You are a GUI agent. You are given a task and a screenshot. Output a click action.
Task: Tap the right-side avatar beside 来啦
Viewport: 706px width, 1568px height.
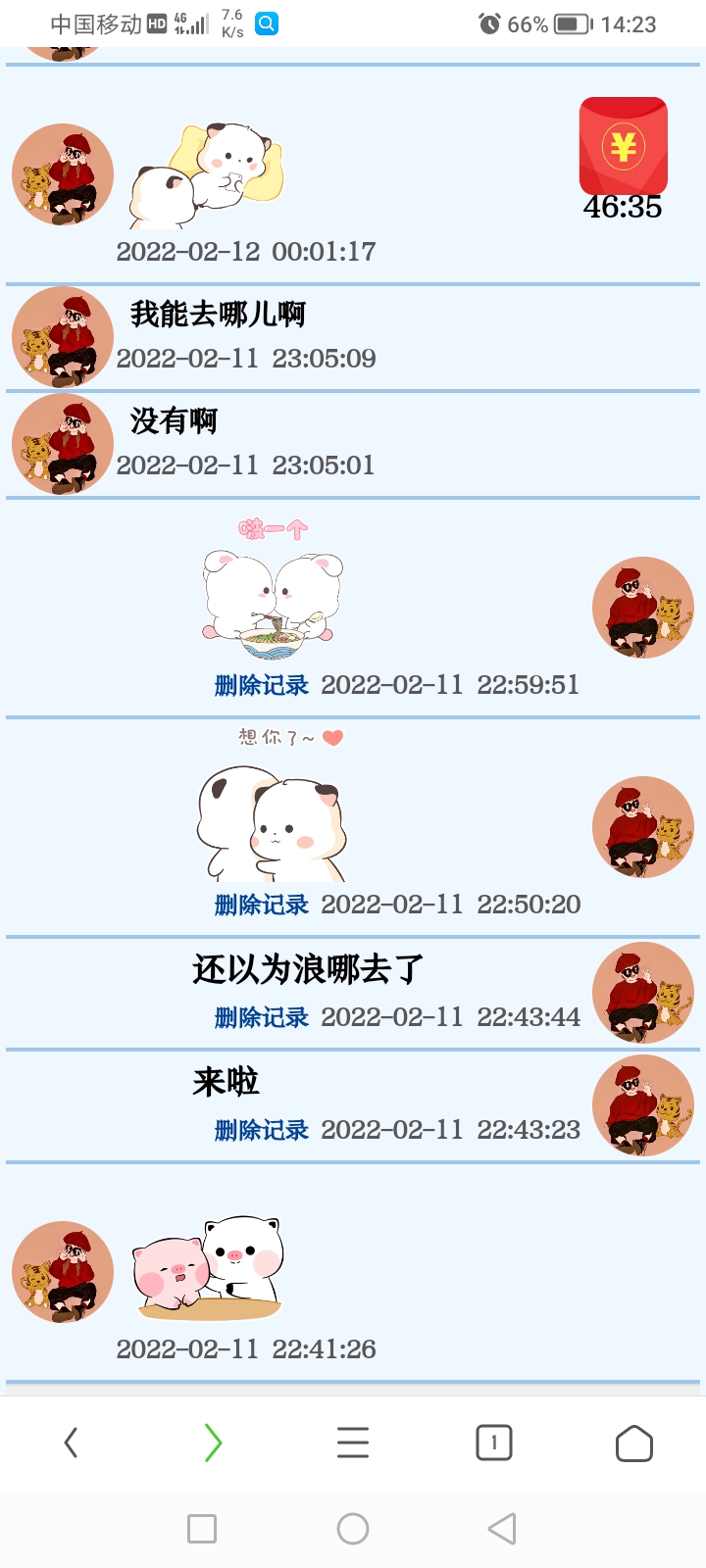[642, 1106]
